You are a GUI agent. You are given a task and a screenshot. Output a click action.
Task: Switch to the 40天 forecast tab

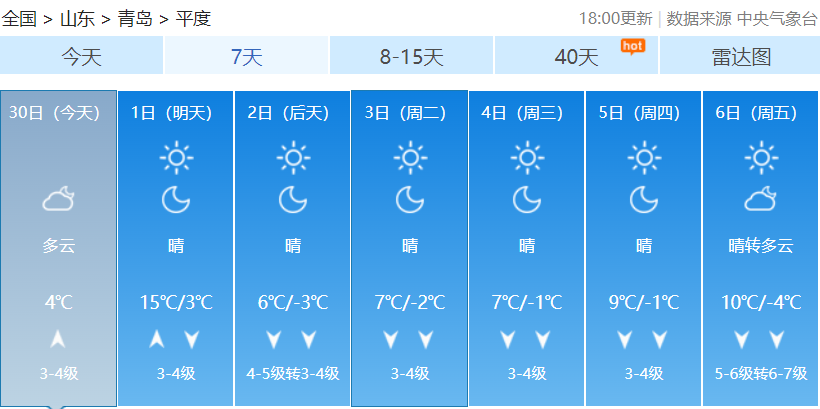point(576,57)
